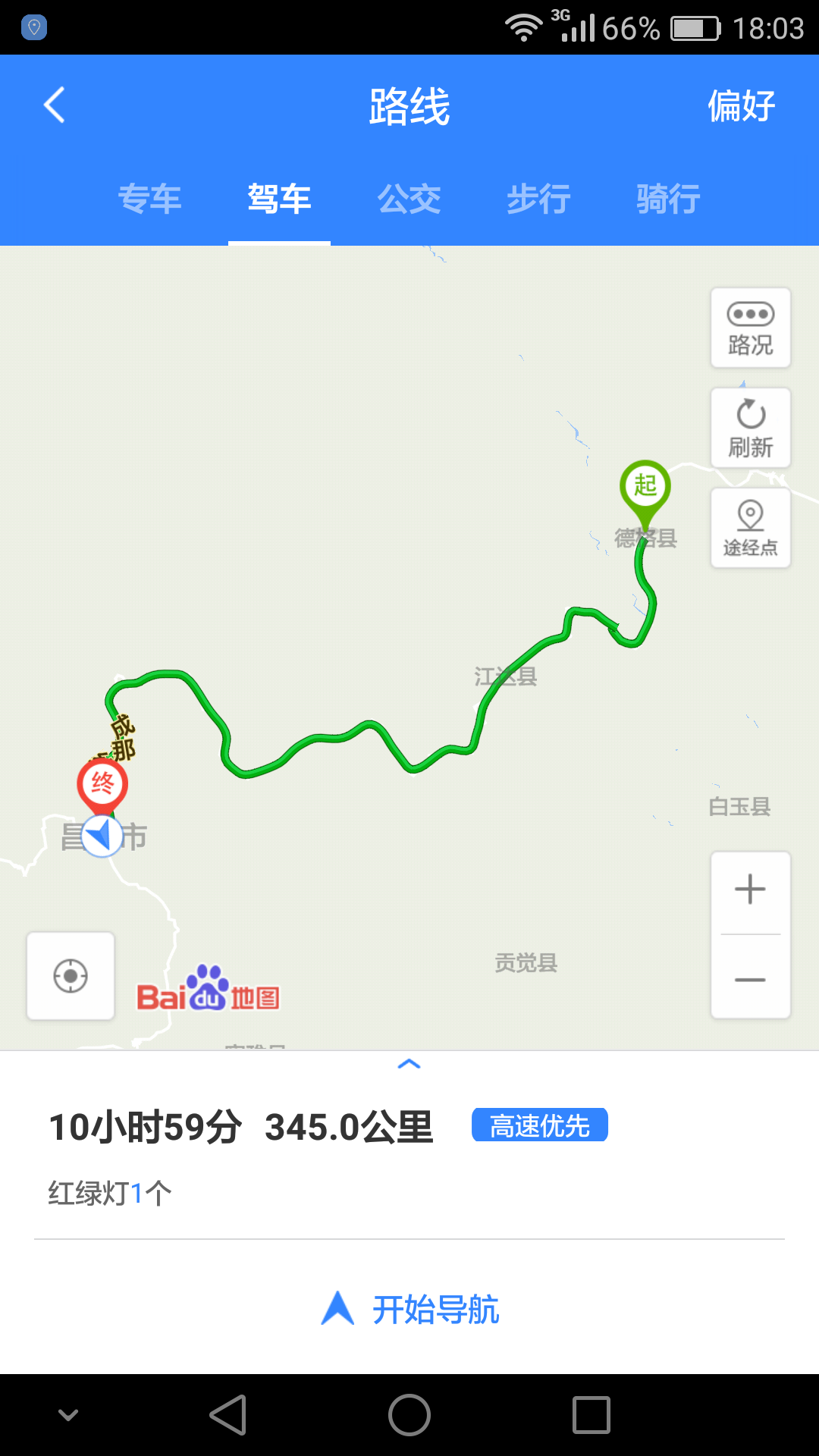Screen dimensions: 819x1456
Task: Zoom in on the map
Action: point(750,890)
